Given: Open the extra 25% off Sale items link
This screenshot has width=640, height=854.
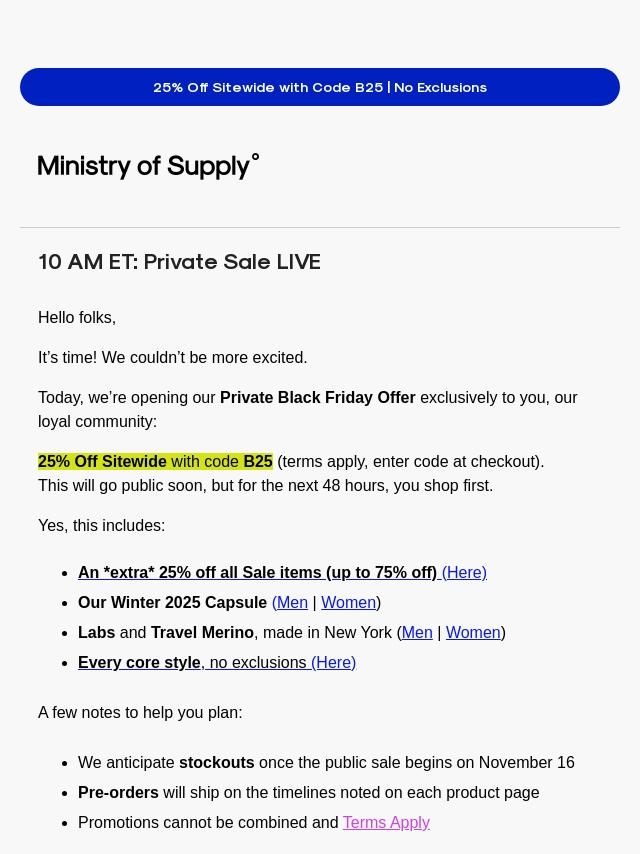Looking at the screenshot, I should (x=282, y=572).
